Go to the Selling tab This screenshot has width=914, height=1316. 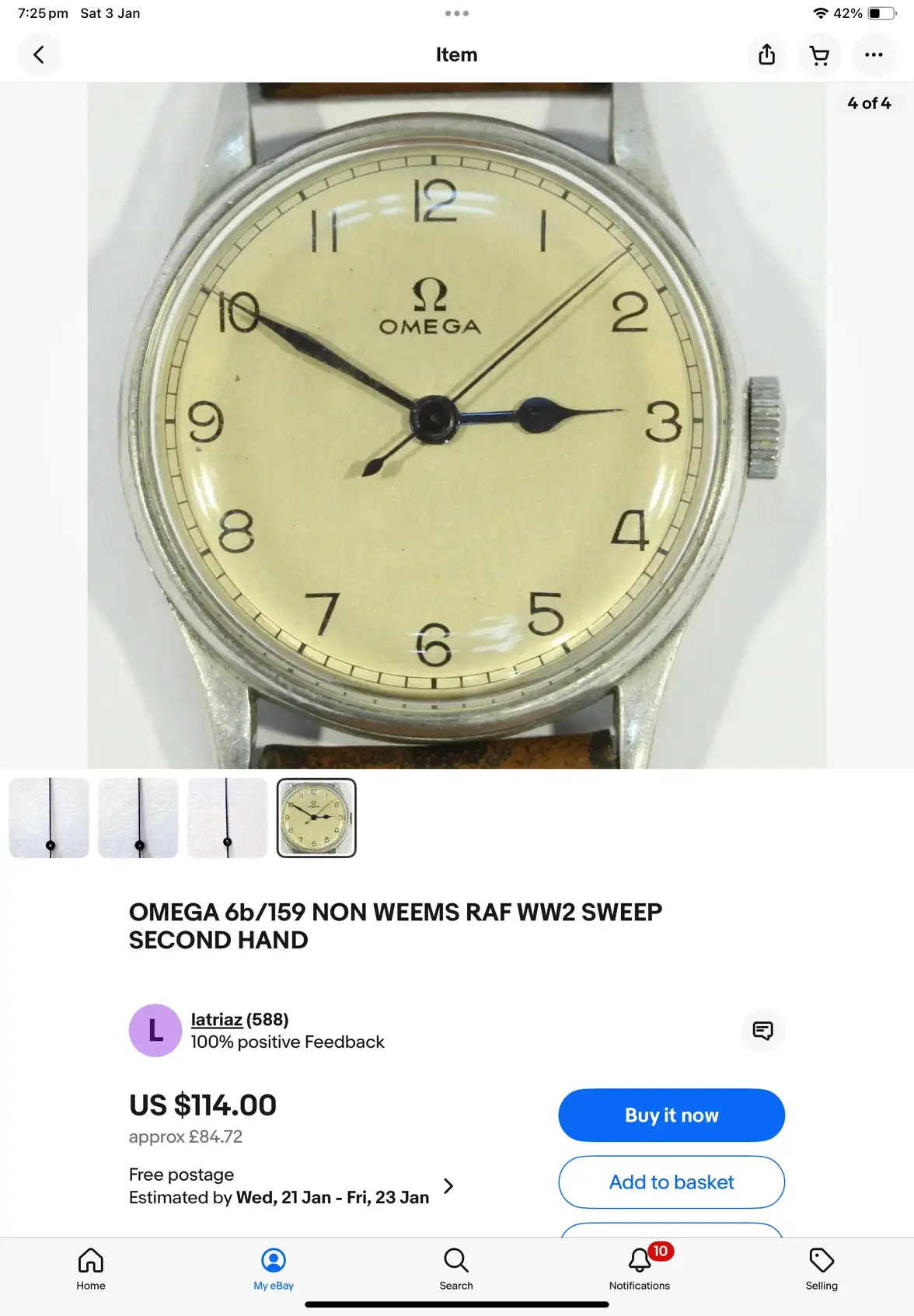click(x=822, y=1267)
